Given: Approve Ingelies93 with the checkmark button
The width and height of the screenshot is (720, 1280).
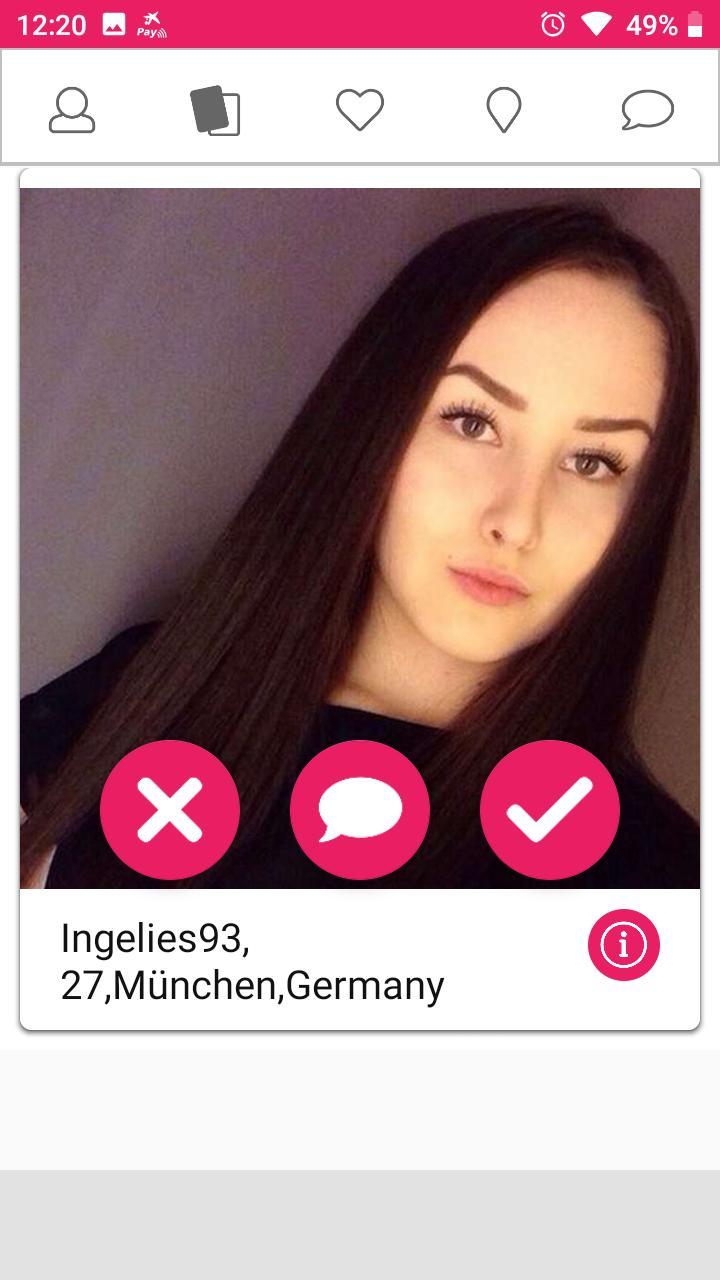Looking at the screenshot, I should click(x=550, y=810).
